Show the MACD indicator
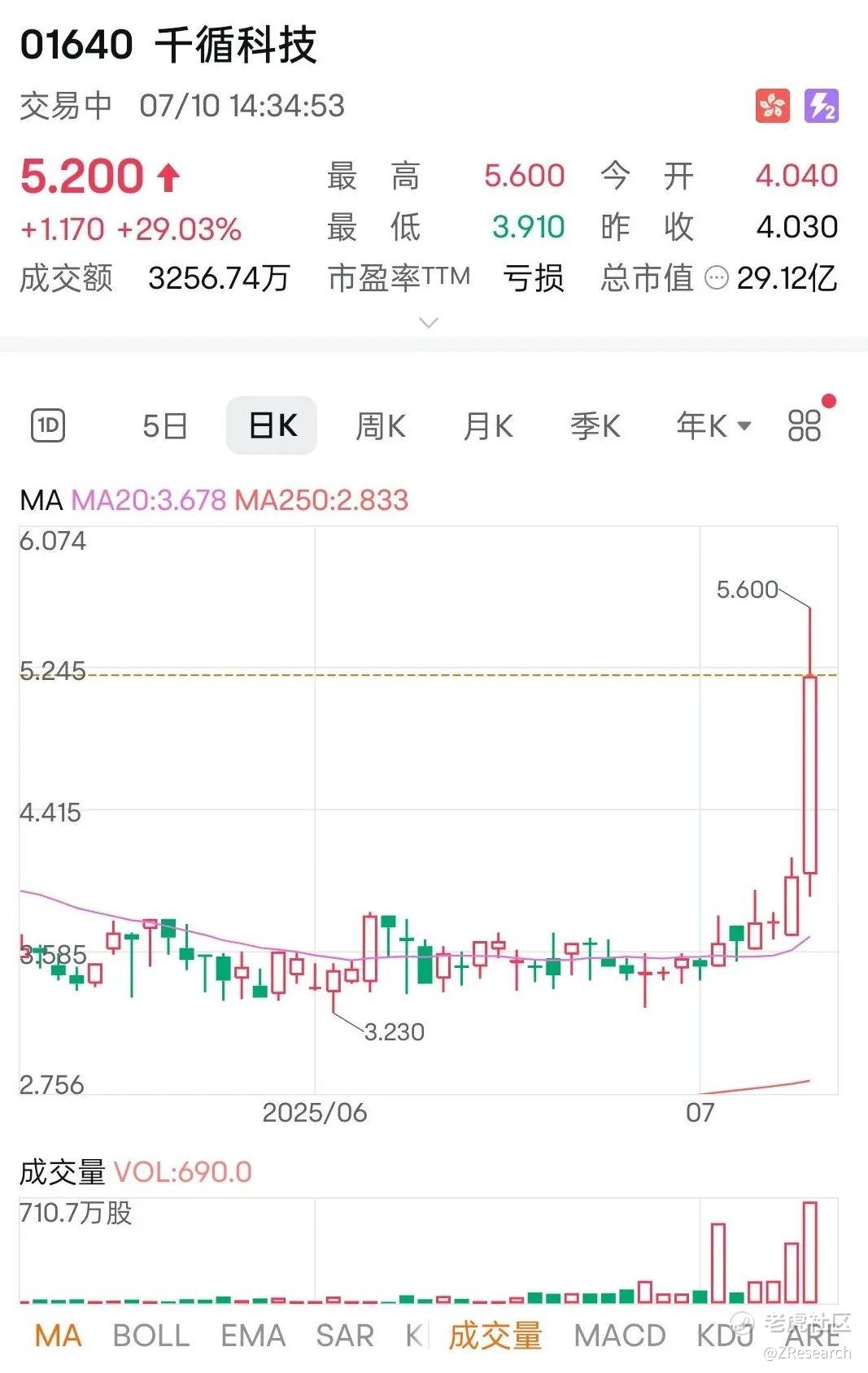This screenshot has width=868, height=1373. (619, 1336)
